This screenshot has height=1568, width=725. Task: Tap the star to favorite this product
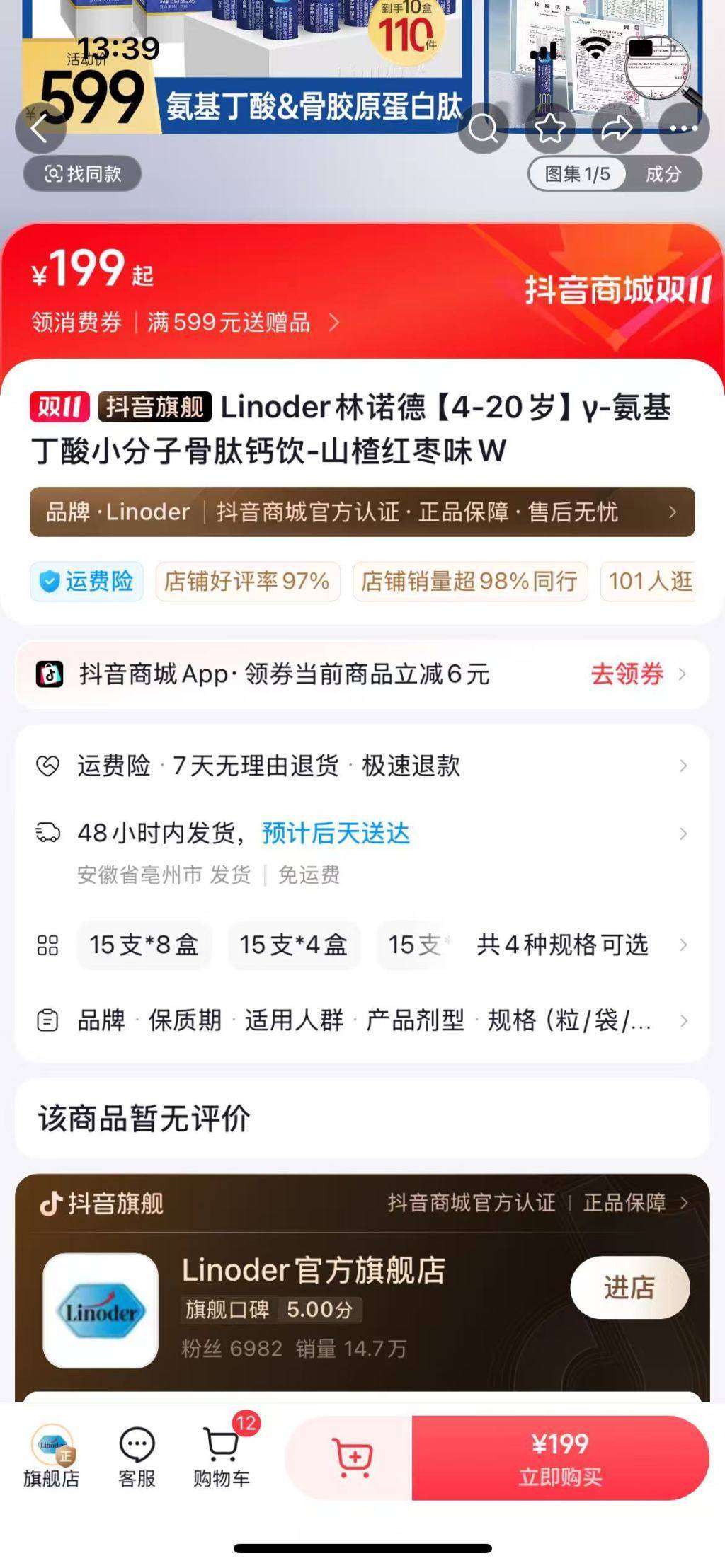tap(549, 128)
